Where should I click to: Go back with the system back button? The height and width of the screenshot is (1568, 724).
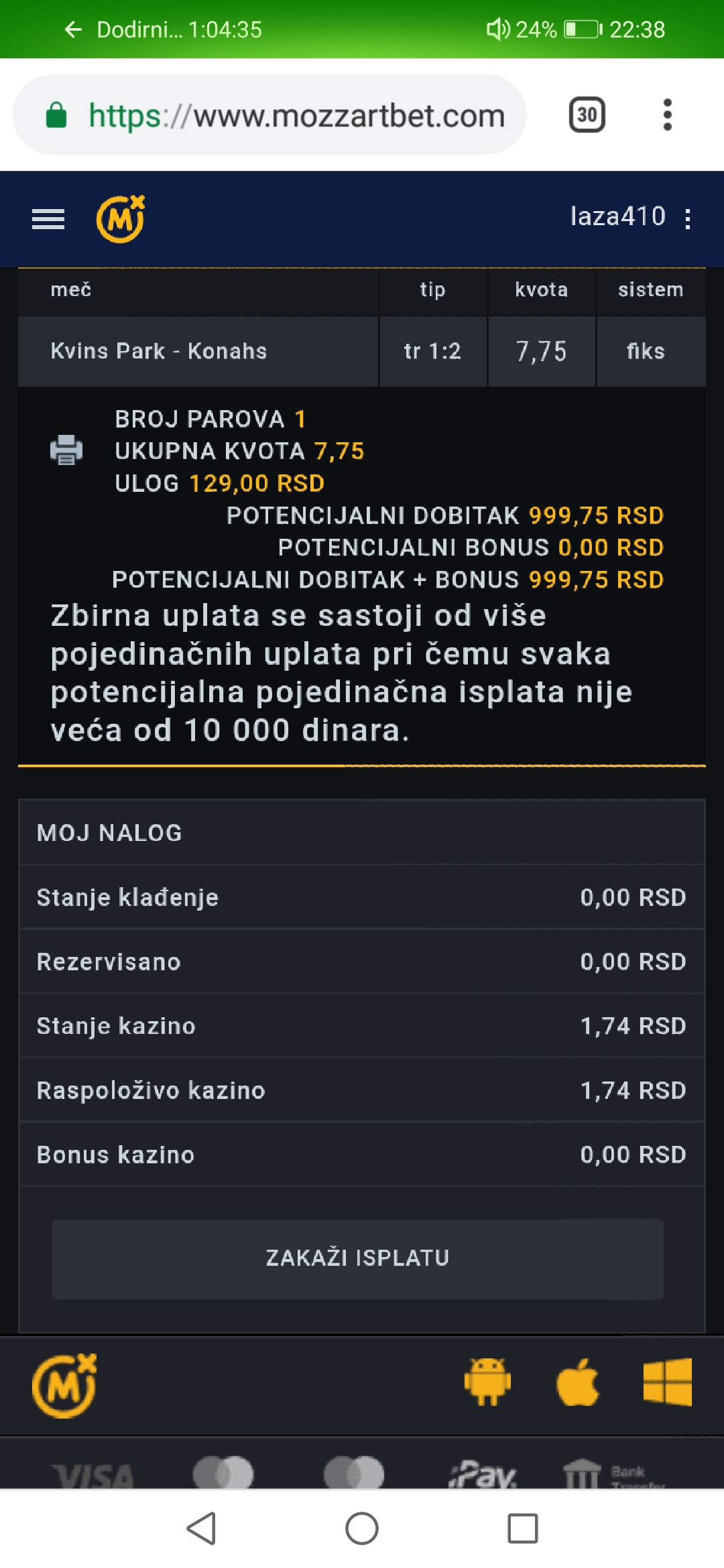[201, 1528]
